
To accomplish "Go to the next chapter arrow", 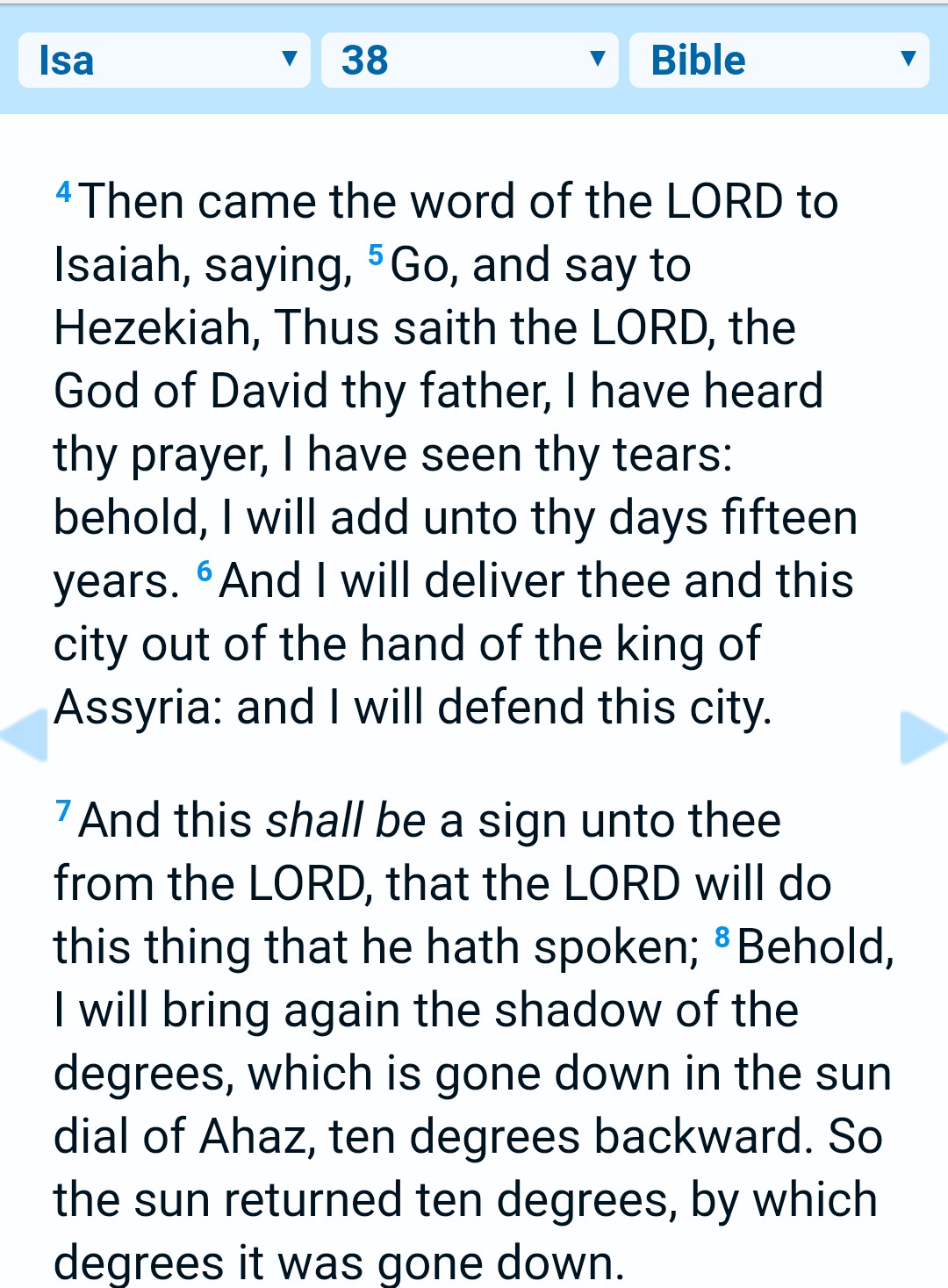I will pos(923,738).
